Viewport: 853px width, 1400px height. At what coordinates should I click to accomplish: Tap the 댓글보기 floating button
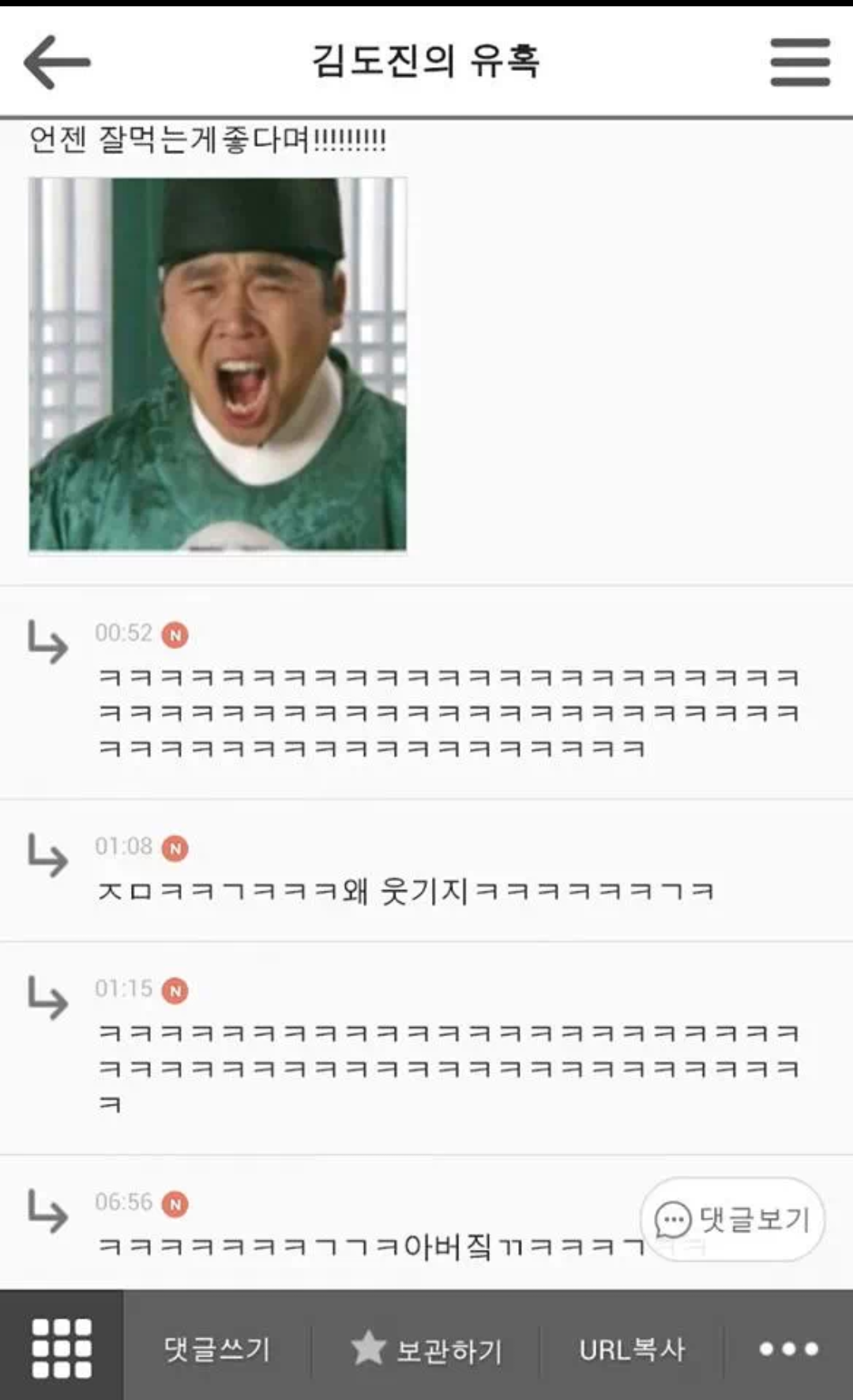coord(732,1219)
